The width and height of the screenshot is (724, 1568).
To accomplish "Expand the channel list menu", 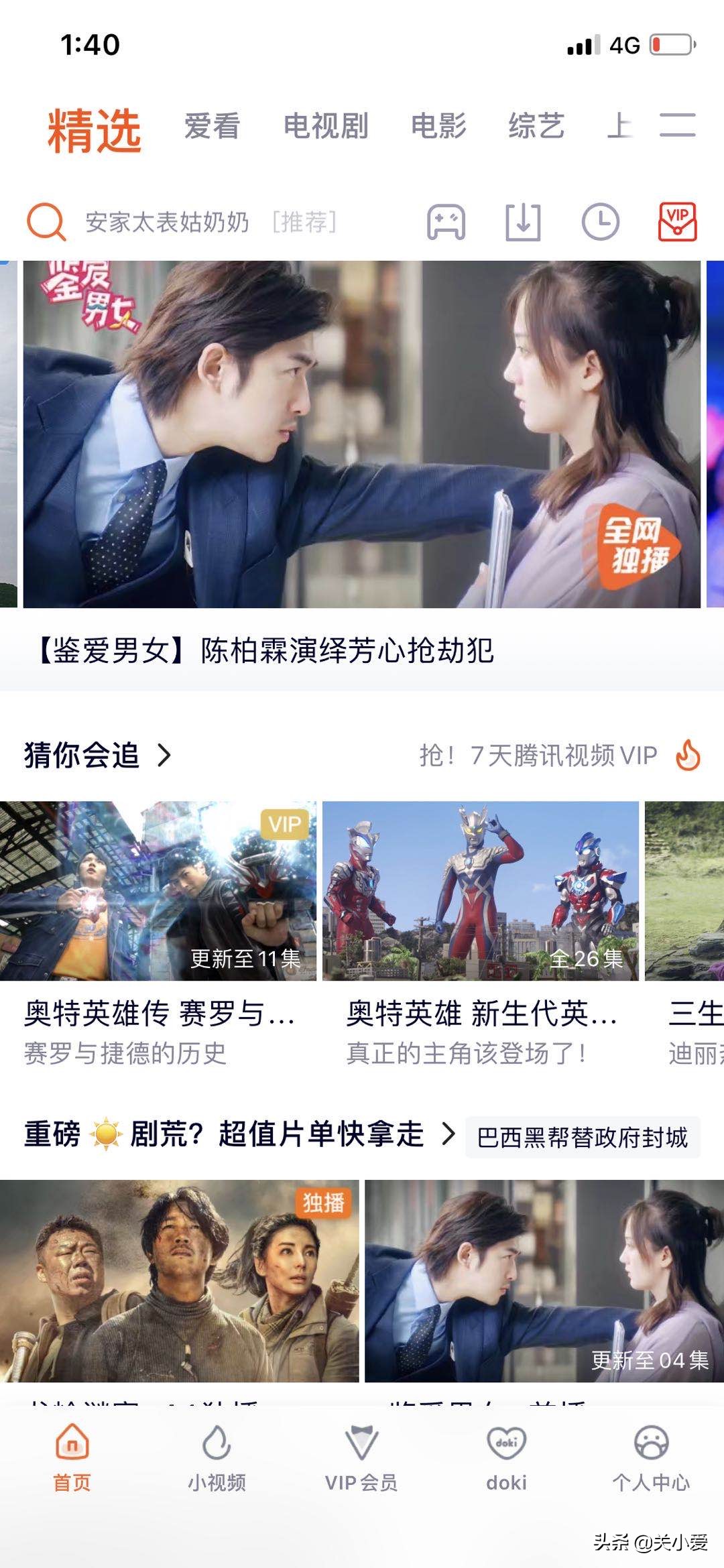I will pos(677,125).
